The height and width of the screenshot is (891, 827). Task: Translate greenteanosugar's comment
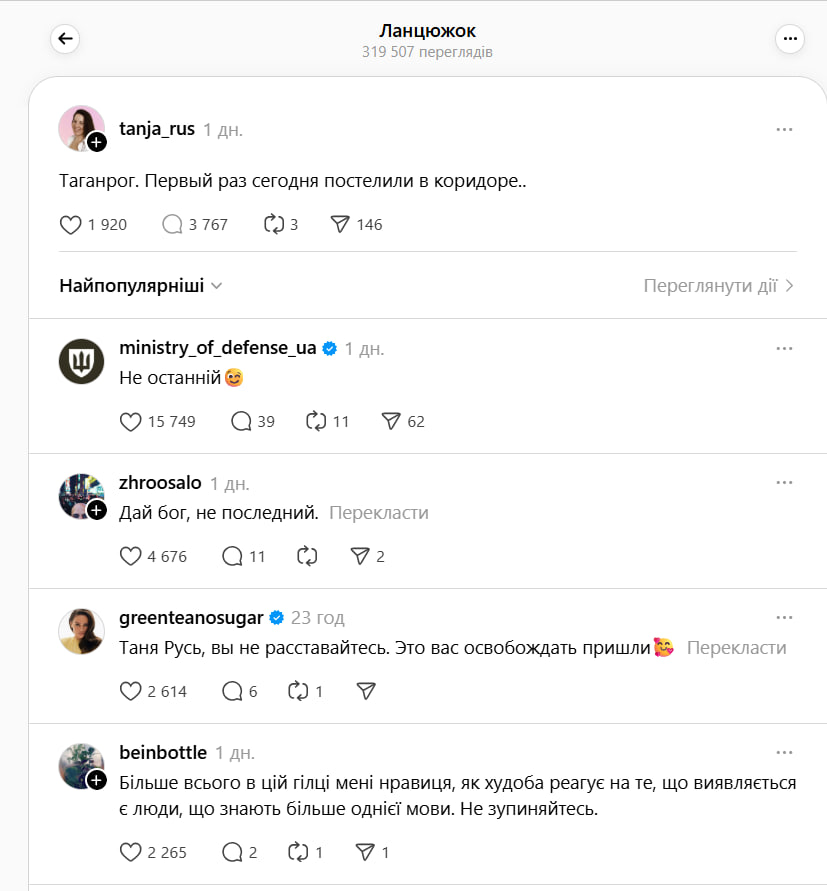tap(736, 648)
